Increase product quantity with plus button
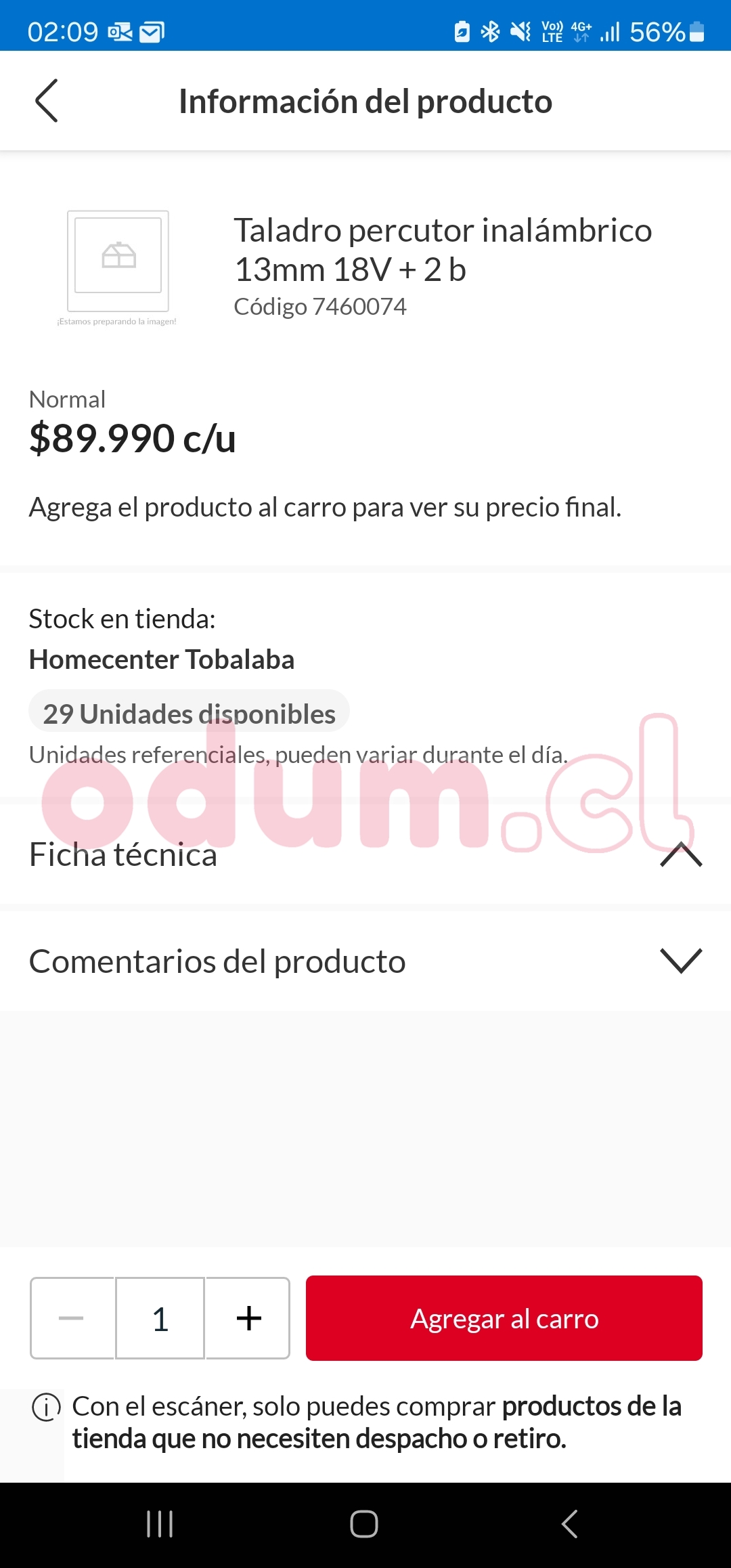Viewport: 731px width, 1568px height. pos(248,1318)
